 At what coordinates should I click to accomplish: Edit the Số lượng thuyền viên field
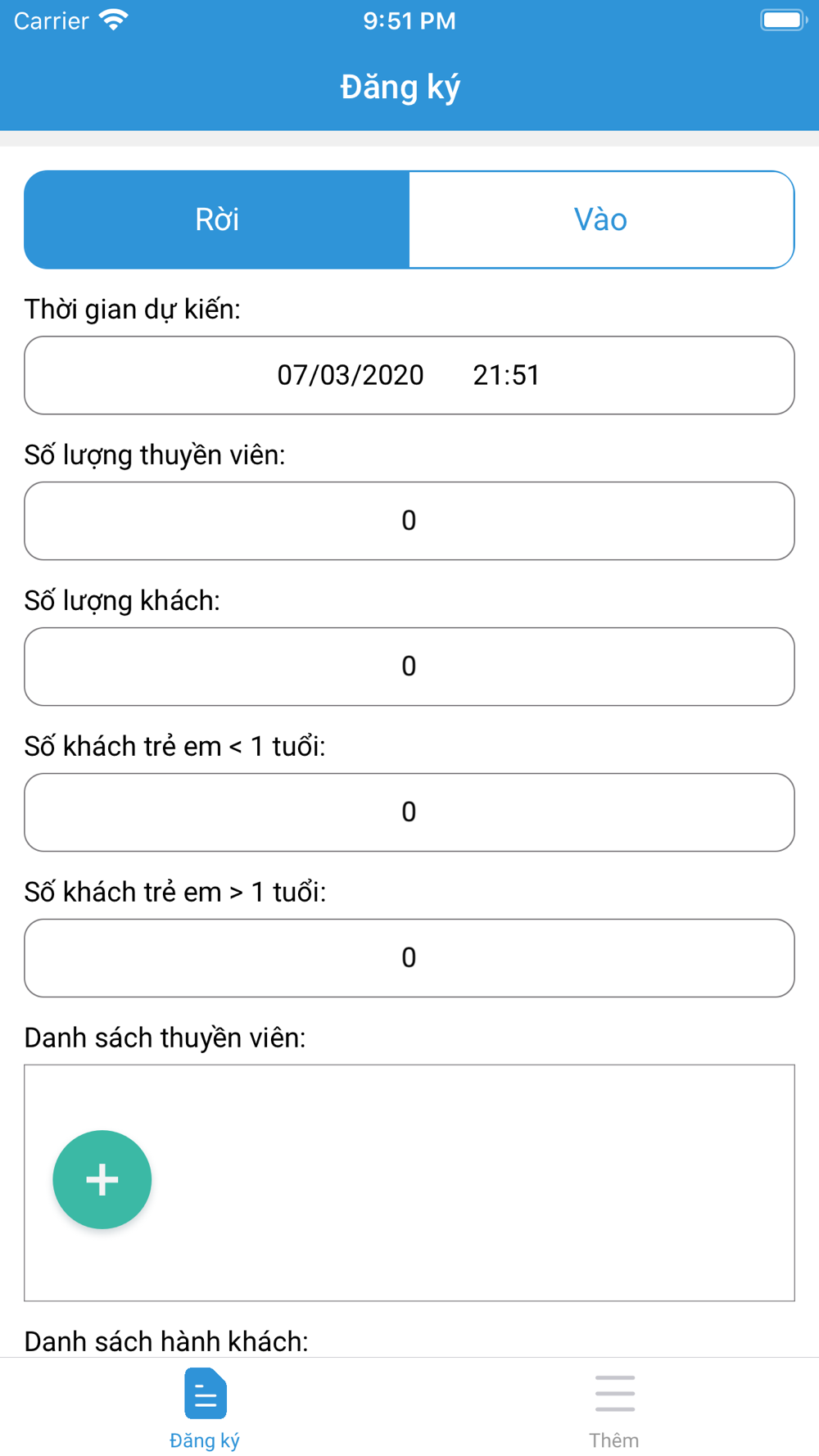[409, 521]
